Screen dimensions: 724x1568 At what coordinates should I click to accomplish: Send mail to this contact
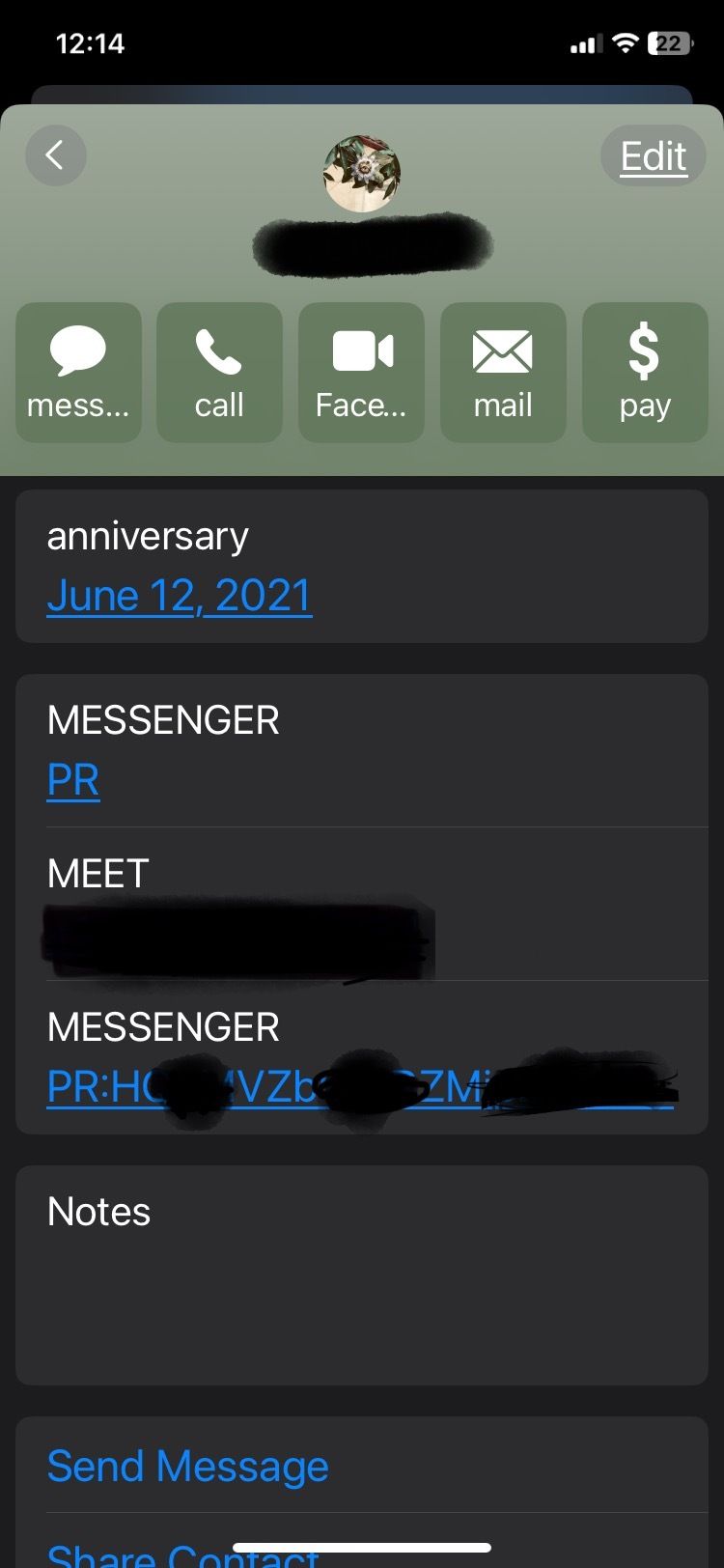503,373
